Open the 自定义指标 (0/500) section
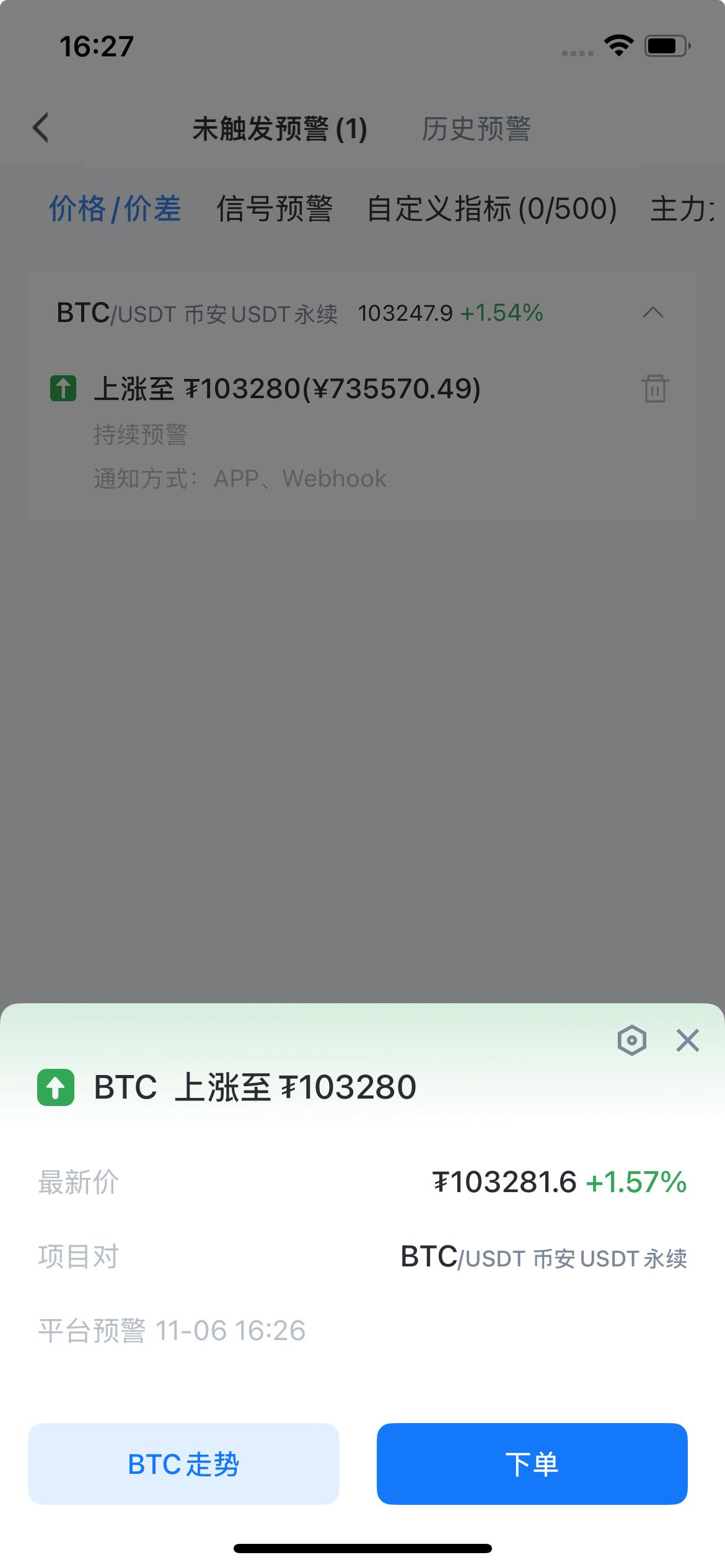This screenshot has height=1568, width=725. pos(491,209)
